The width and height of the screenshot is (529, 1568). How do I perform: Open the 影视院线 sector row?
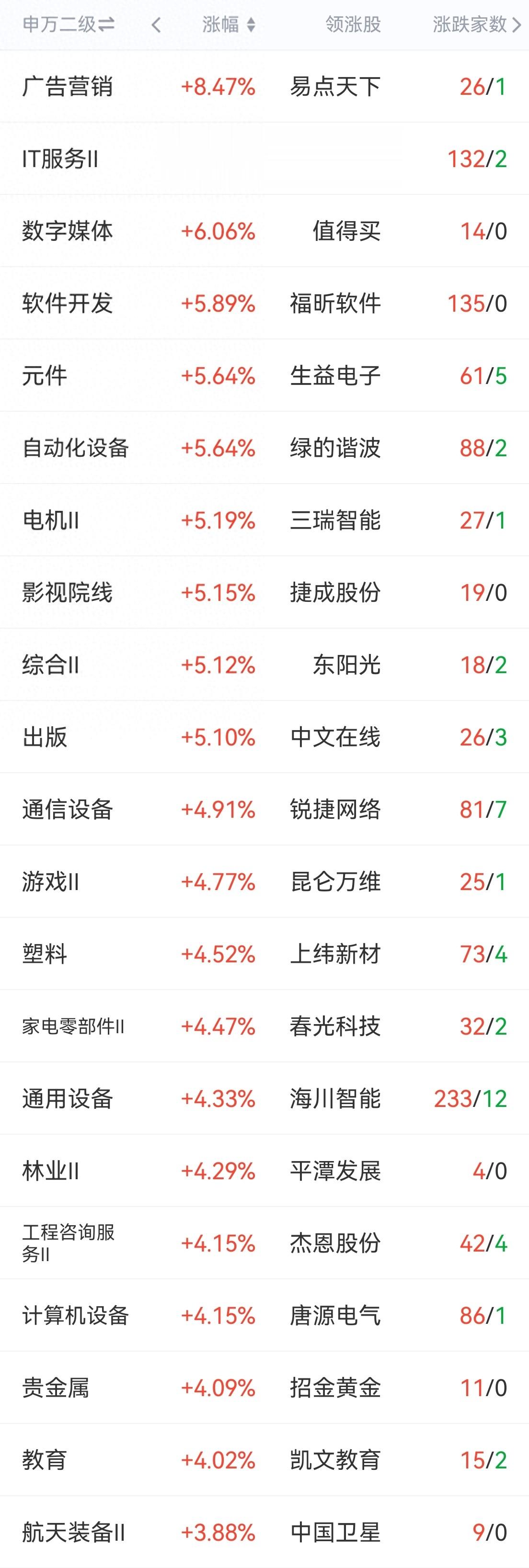pos(264,592)
